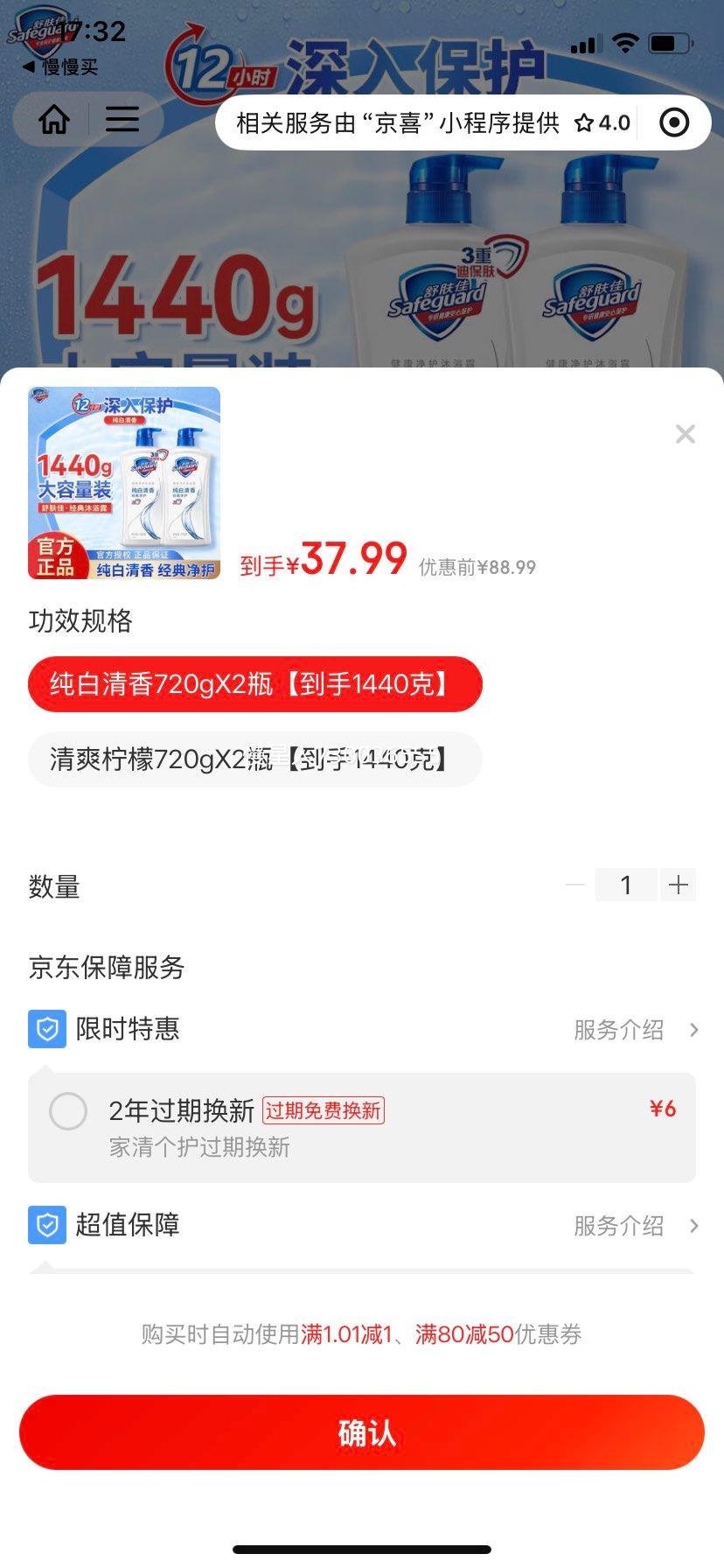Click the circular target icon beside the capsule
Screen dimensions: 724x1568
(x=673, y=122)
